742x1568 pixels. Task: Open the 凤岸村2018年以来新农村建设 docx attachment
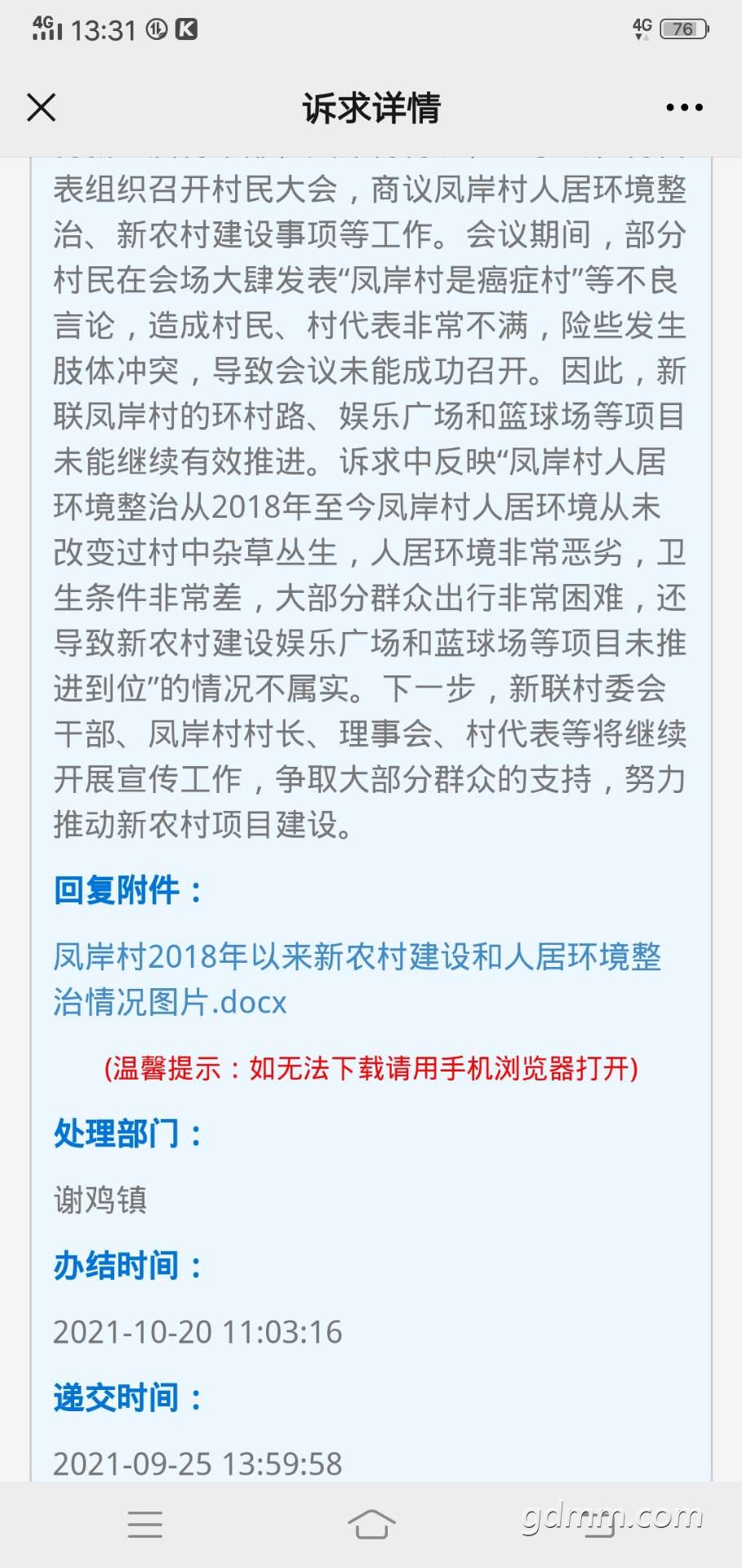pyautogui.click(x=358, y=978)
